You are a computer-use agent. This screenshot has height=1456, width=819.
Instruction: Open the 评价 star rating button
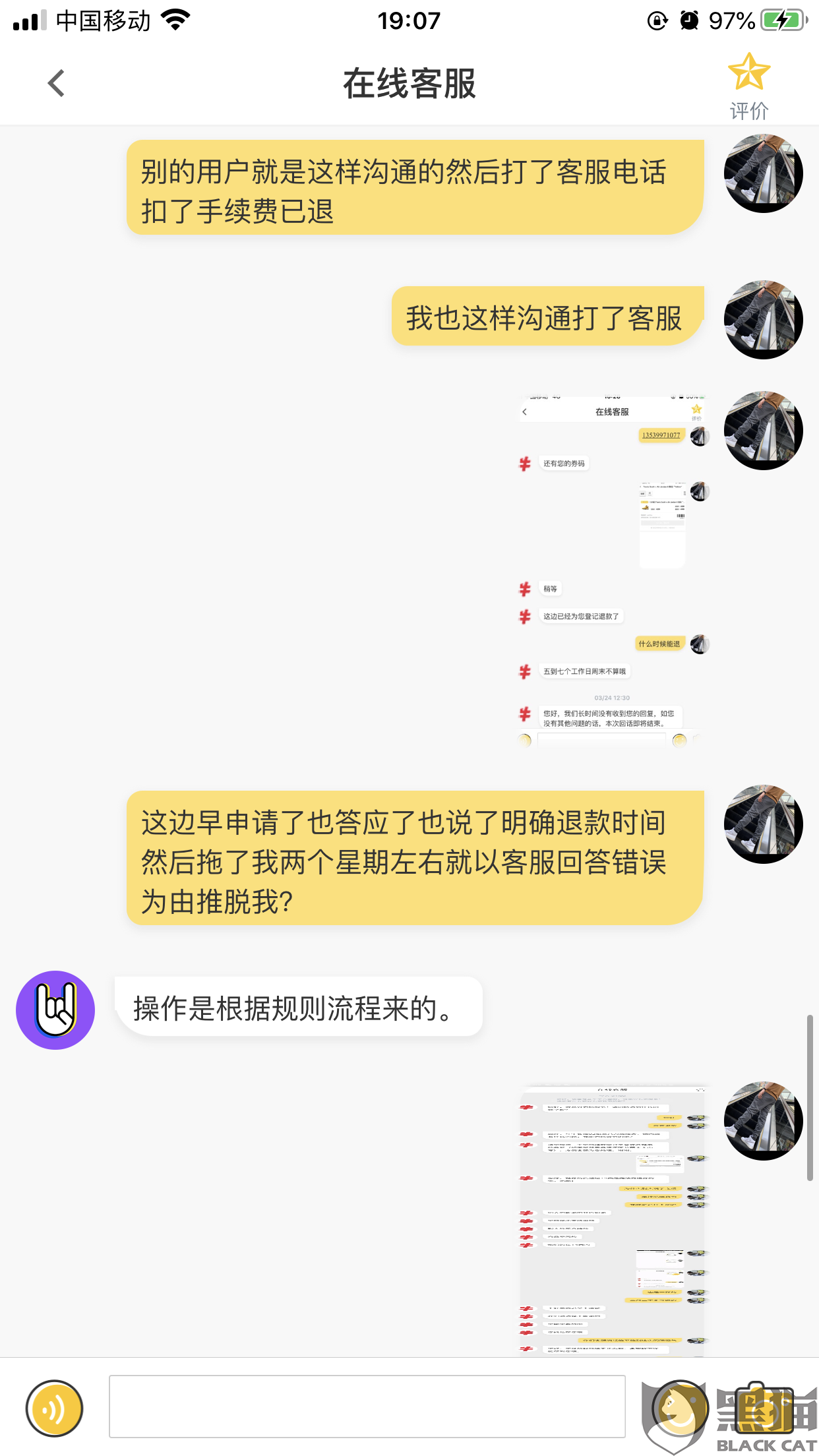click(749, 86)
